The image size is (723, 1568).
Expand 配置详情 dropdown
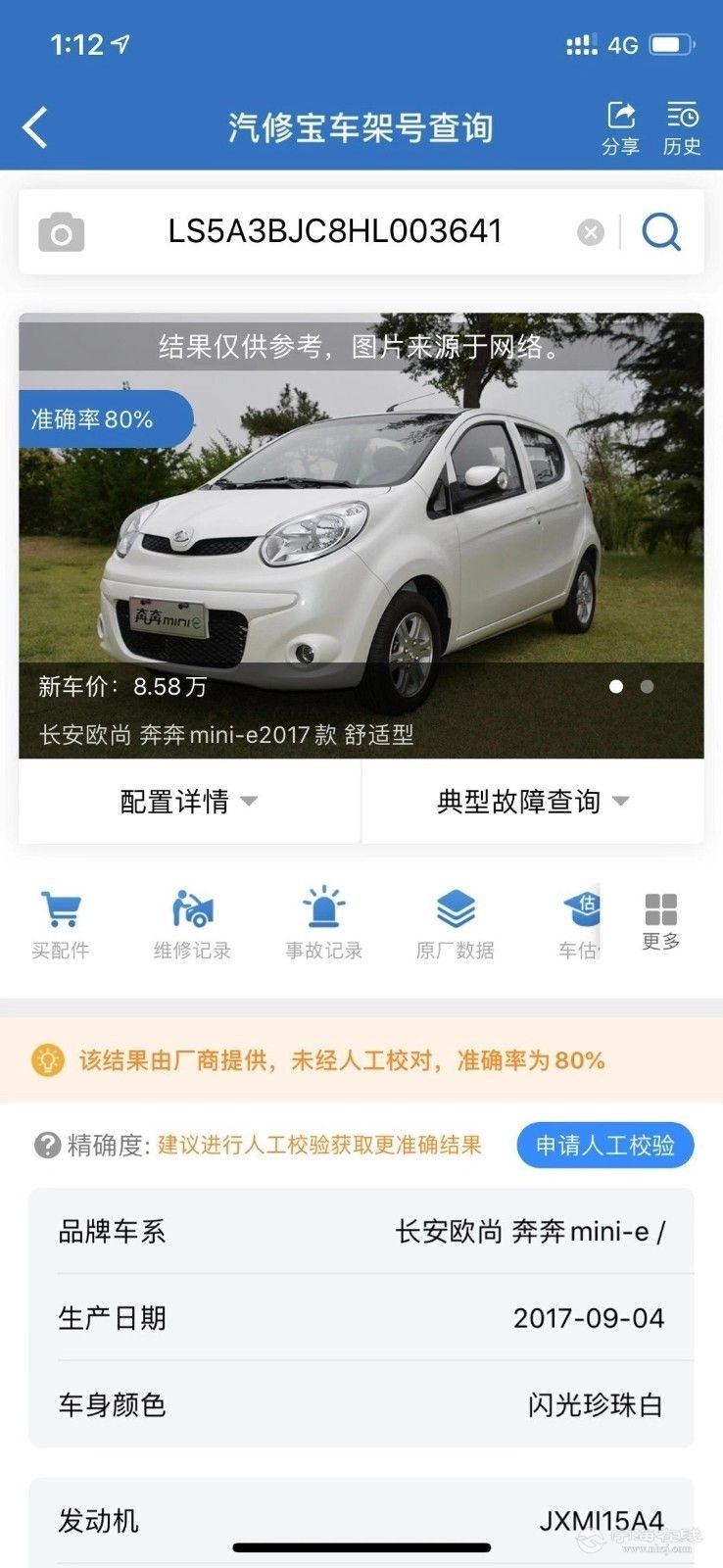click(189, 802)
